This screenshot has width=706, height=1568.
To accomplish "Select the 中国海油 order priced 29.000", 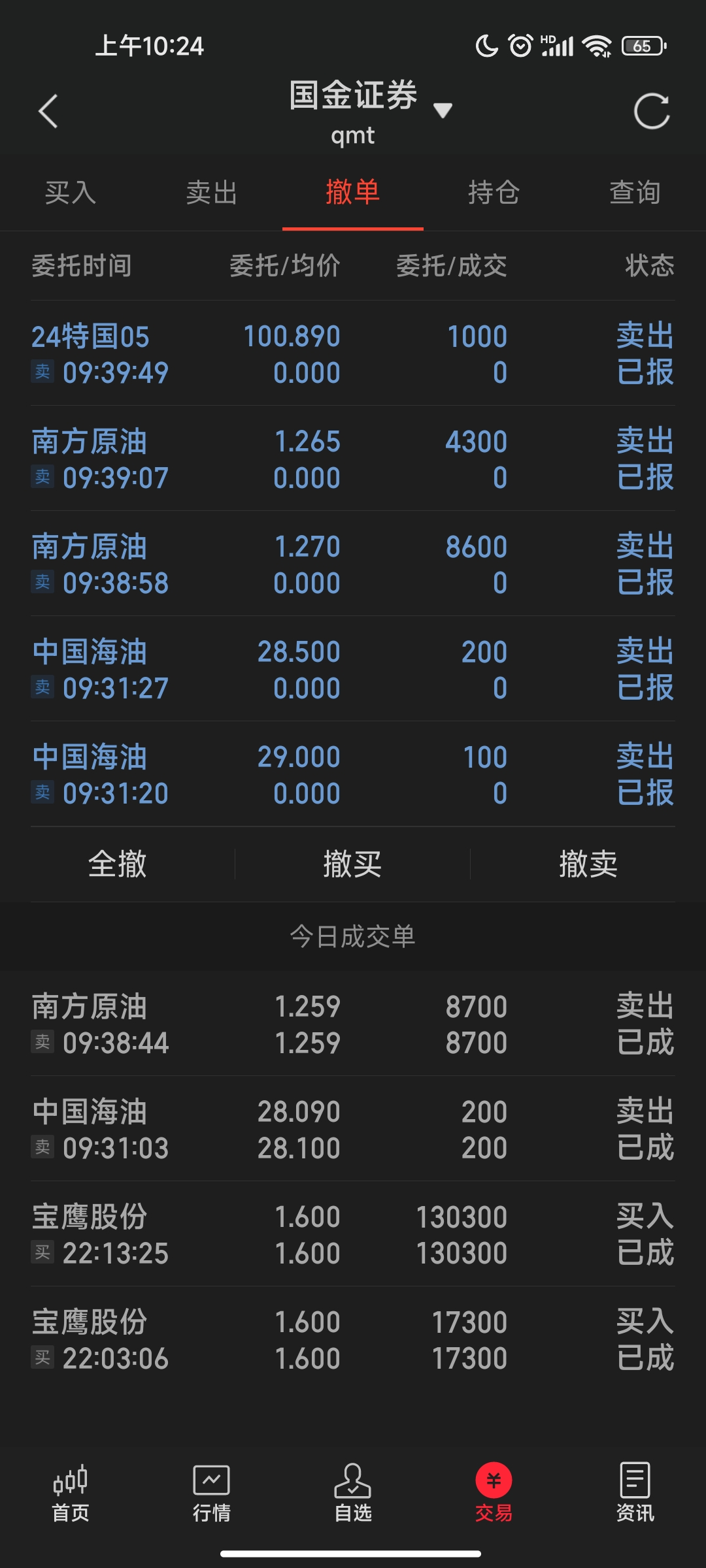I will pos(353,775).
